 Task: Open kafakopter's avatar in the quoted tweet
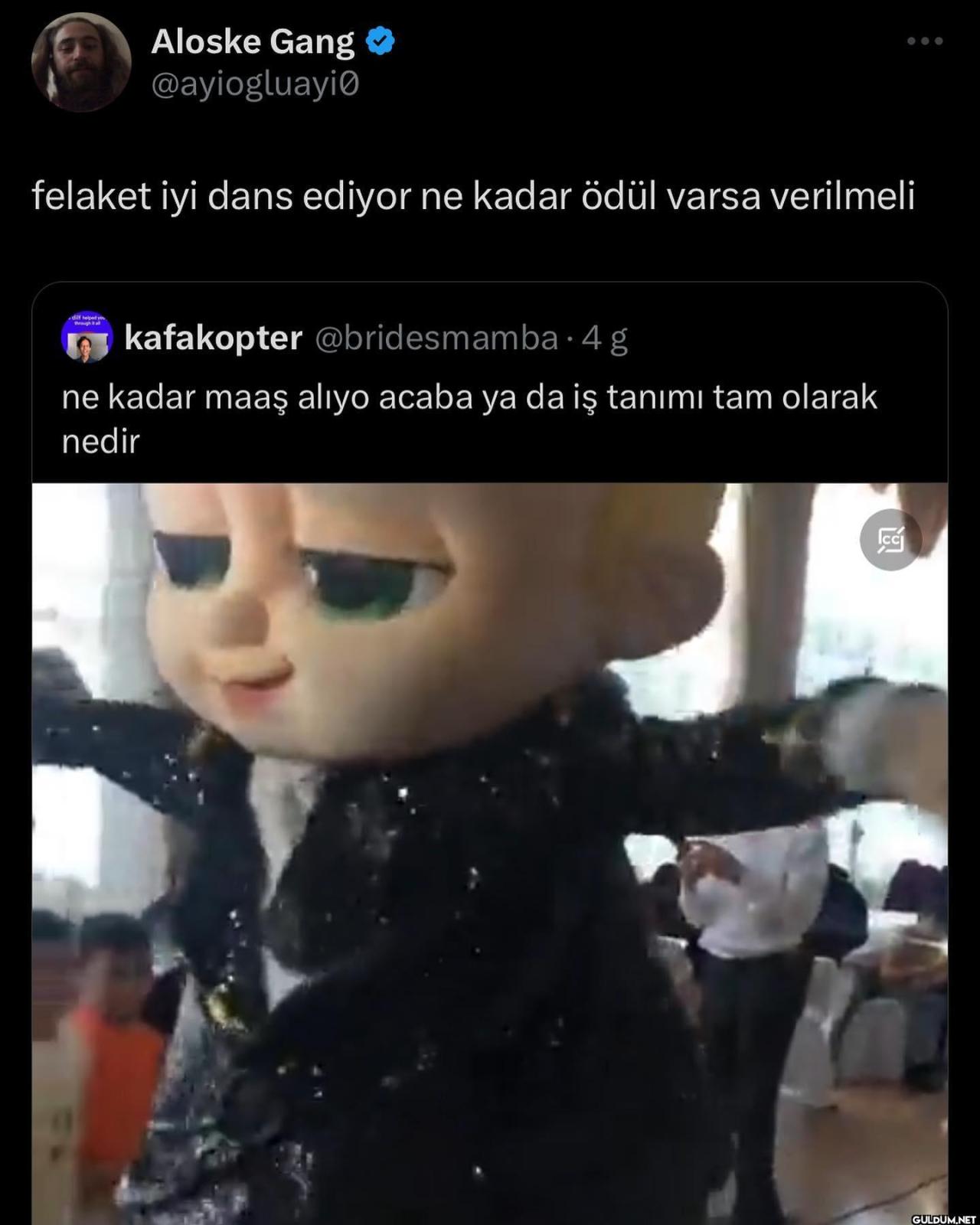coord(87,338)
